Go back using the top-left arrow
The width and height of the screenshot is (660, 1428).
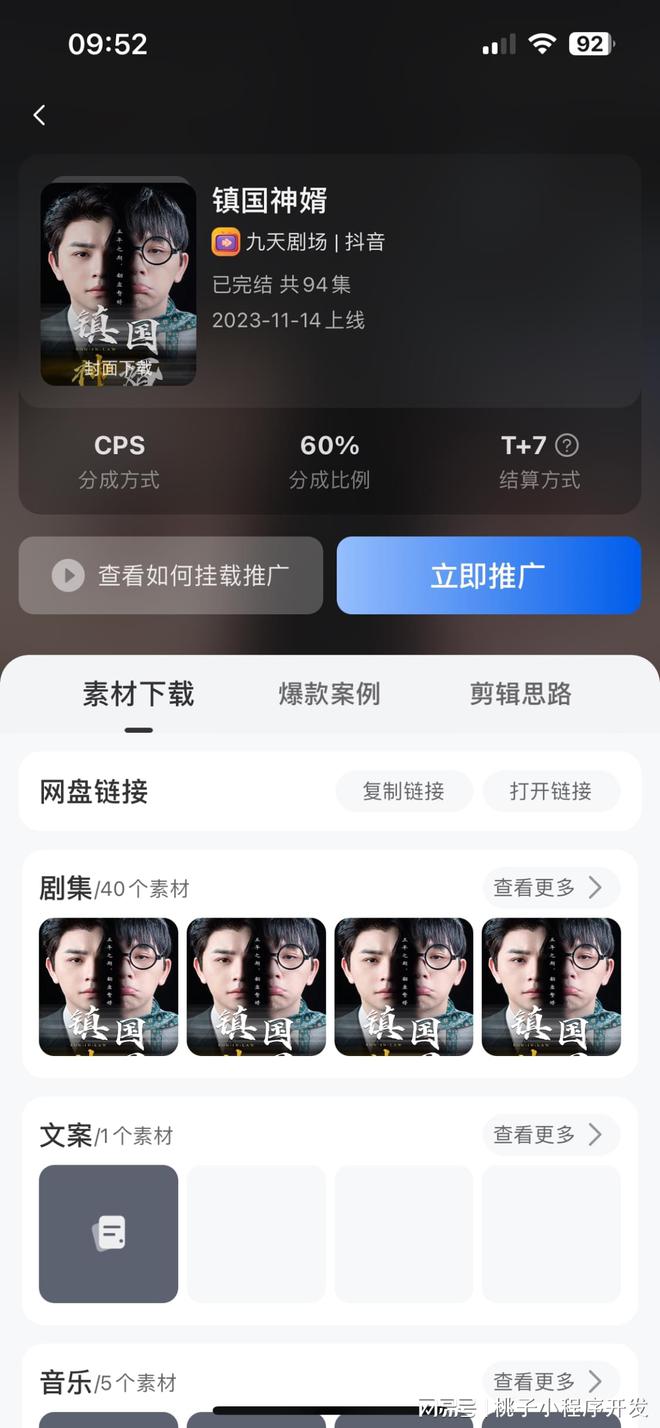[x=39, y=115]
